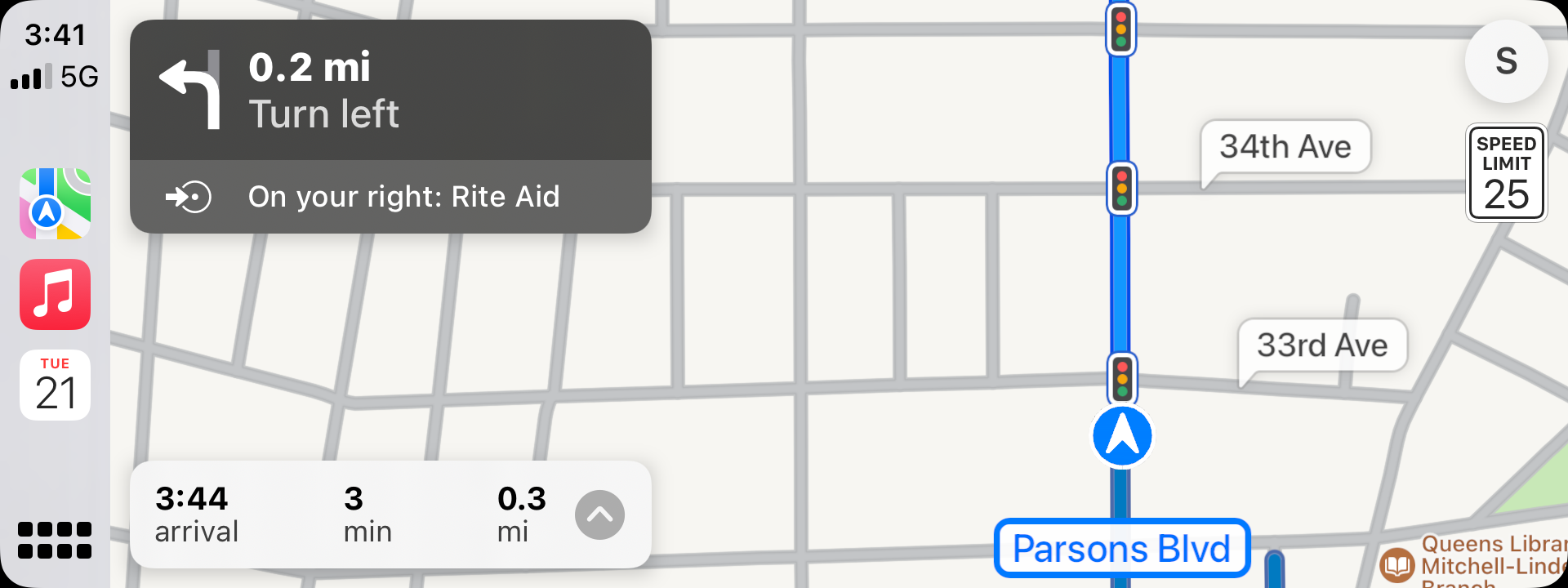Open Queens Library place marker

click(1397, 564)
